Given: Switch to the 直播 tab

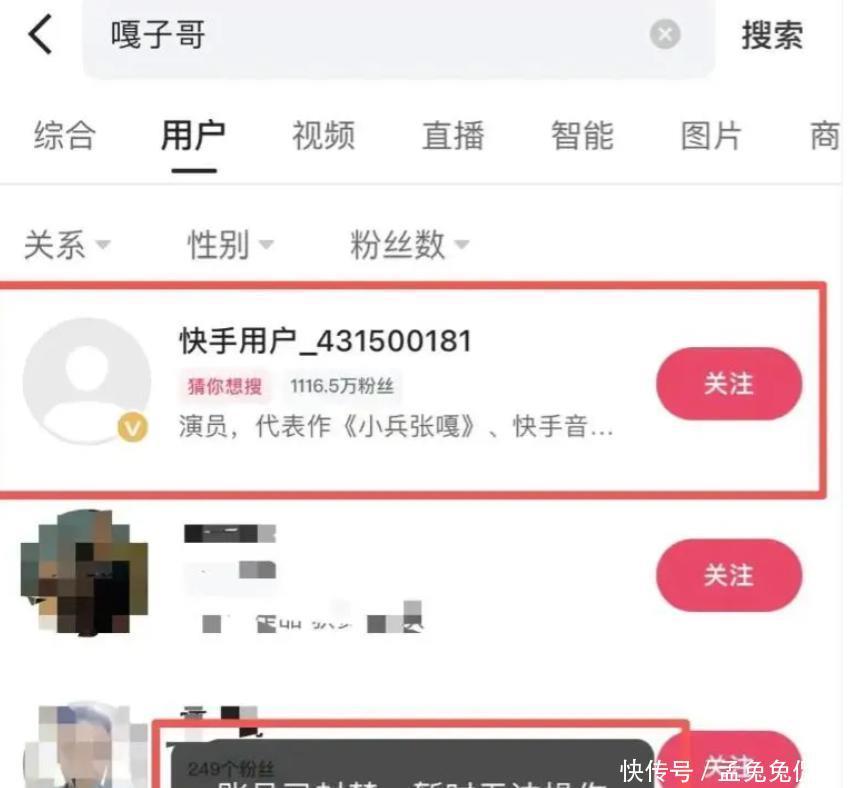Looking at the screenshot, I should (453, 135).
